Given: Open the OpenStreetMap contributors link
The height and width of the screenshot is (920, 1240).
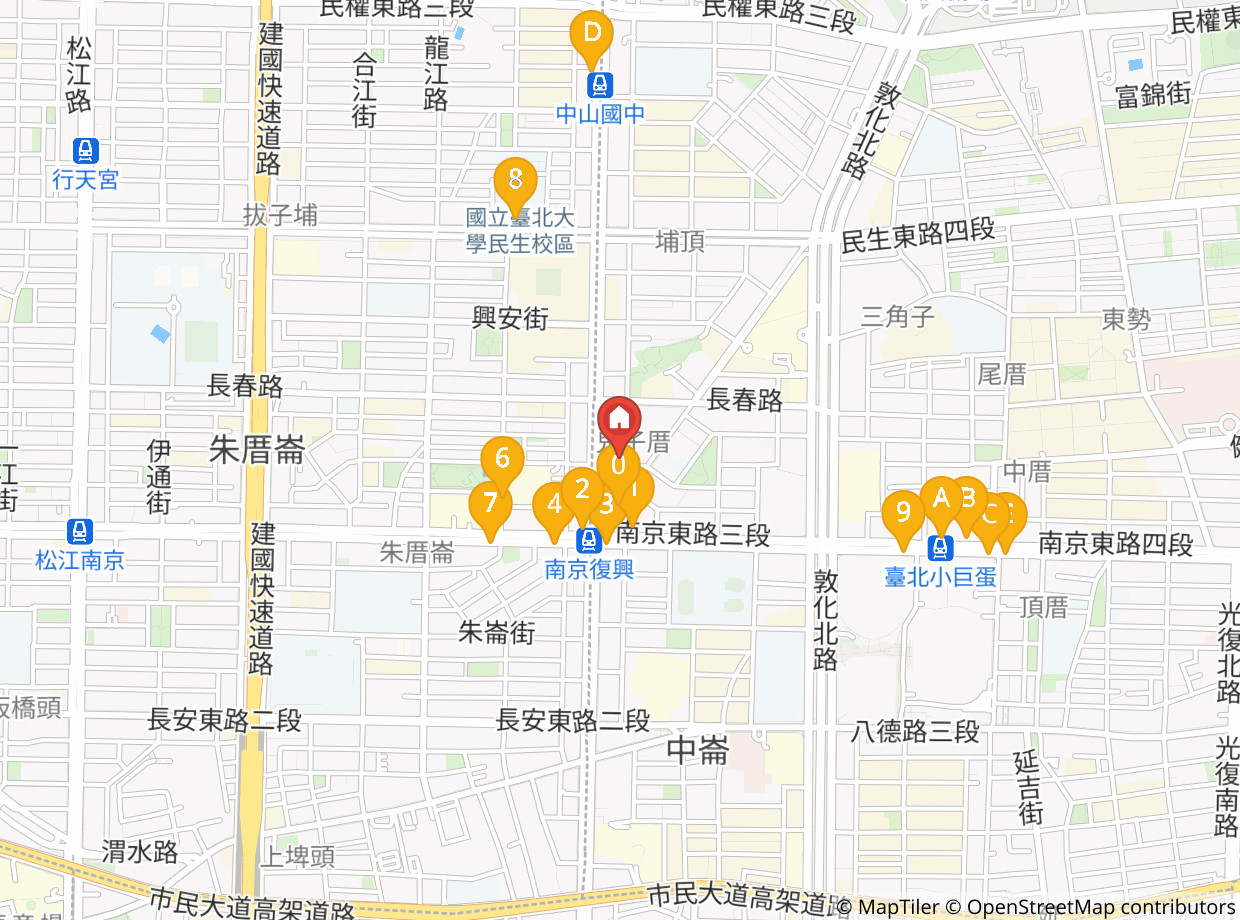Looking at the screenshot, I should point(1099,907).
